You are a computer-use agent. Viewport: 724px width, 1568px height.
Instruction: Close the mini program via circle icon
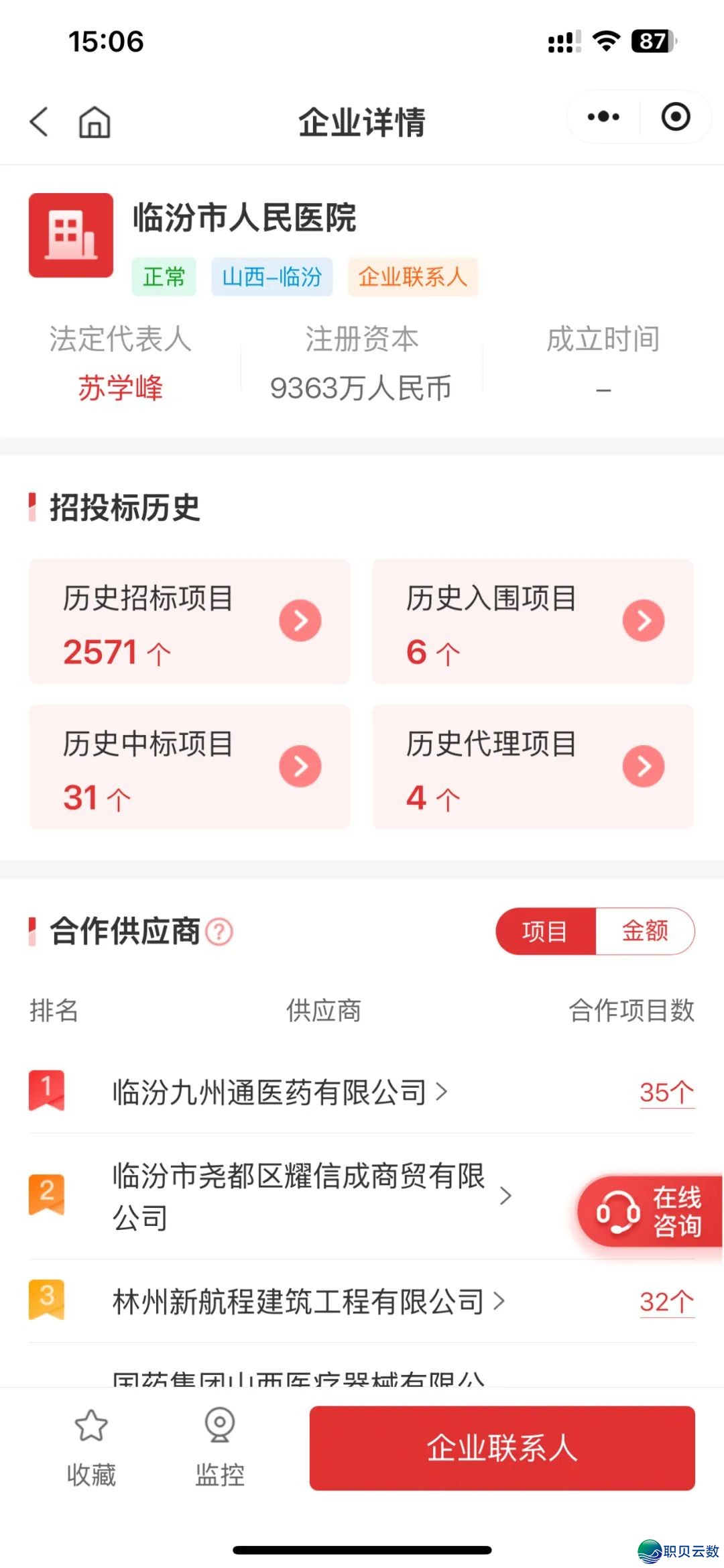coord(675,117)
